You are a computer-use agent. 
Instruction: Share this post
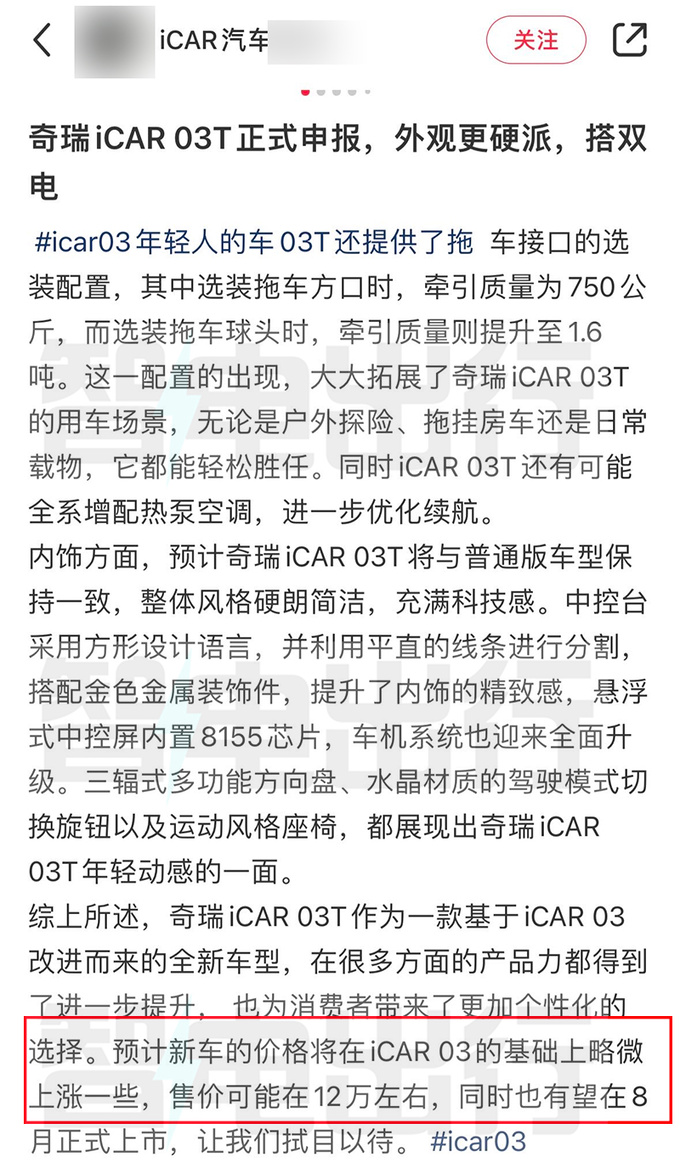click(629, 41)
